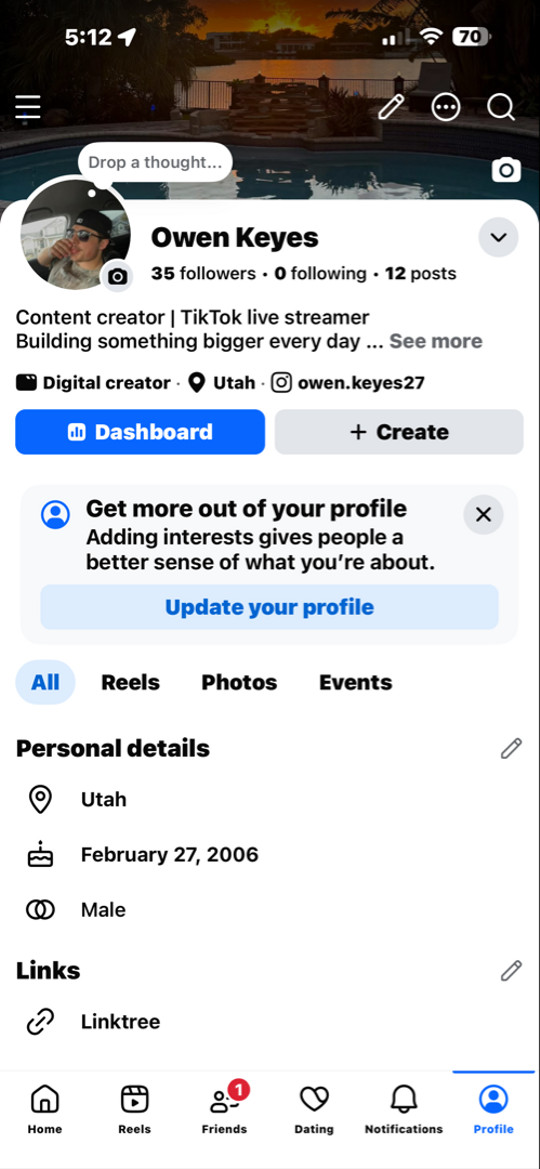Open the three-dot more options
Viewport: 540px width, 1169px height.
pyautogui.click(x=446, y=107)
